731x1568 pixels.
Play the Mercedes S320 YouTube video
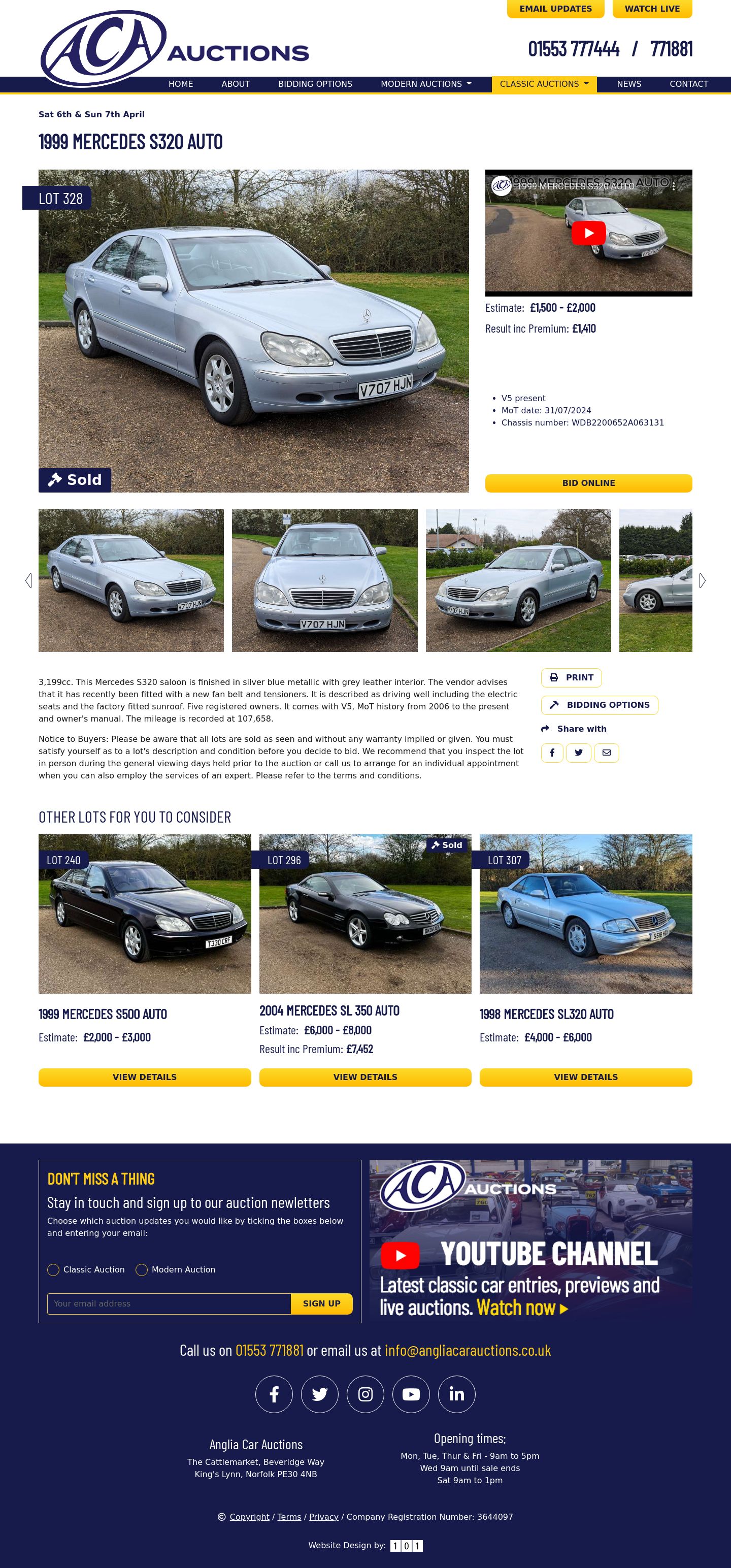(x=588, y=233)
